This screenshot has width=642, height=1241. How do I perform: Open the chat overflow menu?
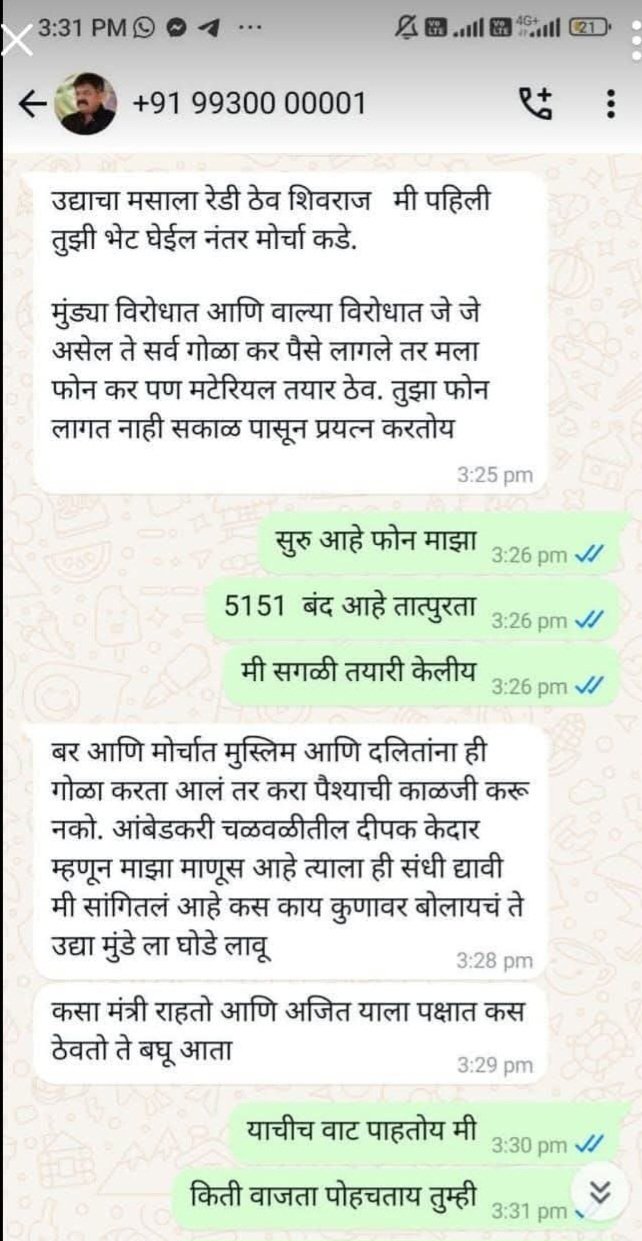point(611,103)
